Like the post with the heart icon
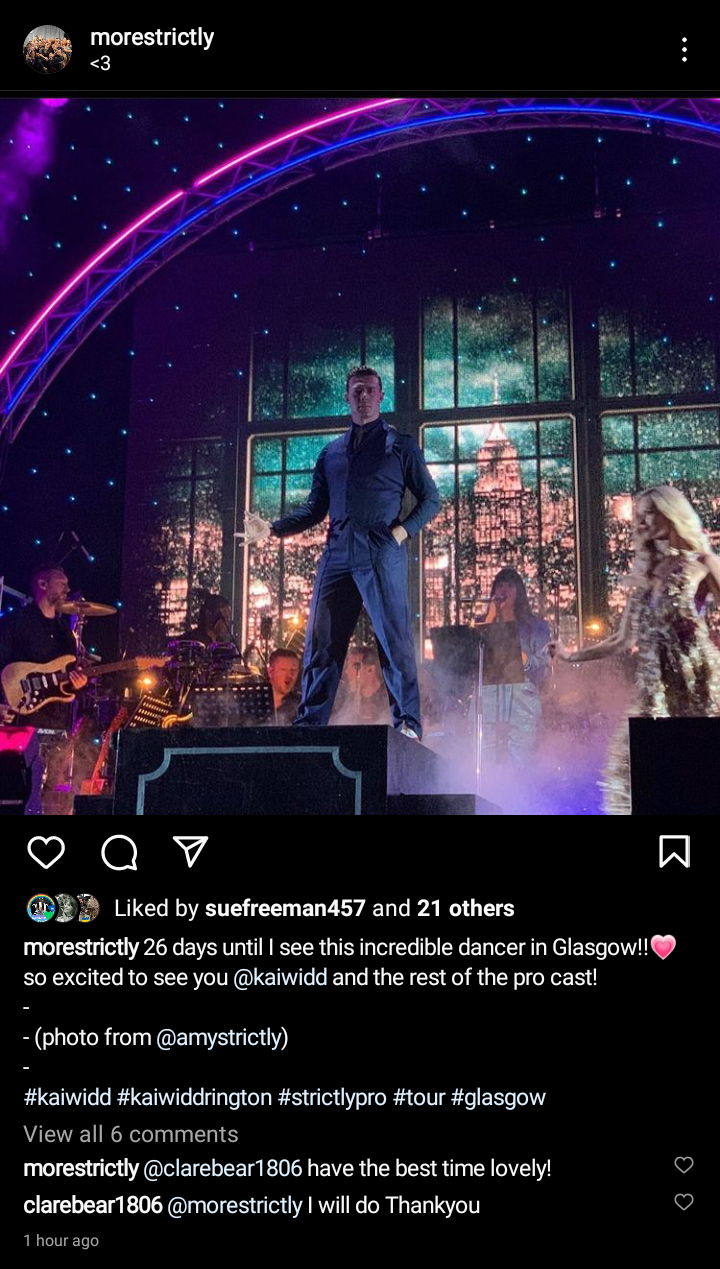720x1269 pixels. pos(46,852)
